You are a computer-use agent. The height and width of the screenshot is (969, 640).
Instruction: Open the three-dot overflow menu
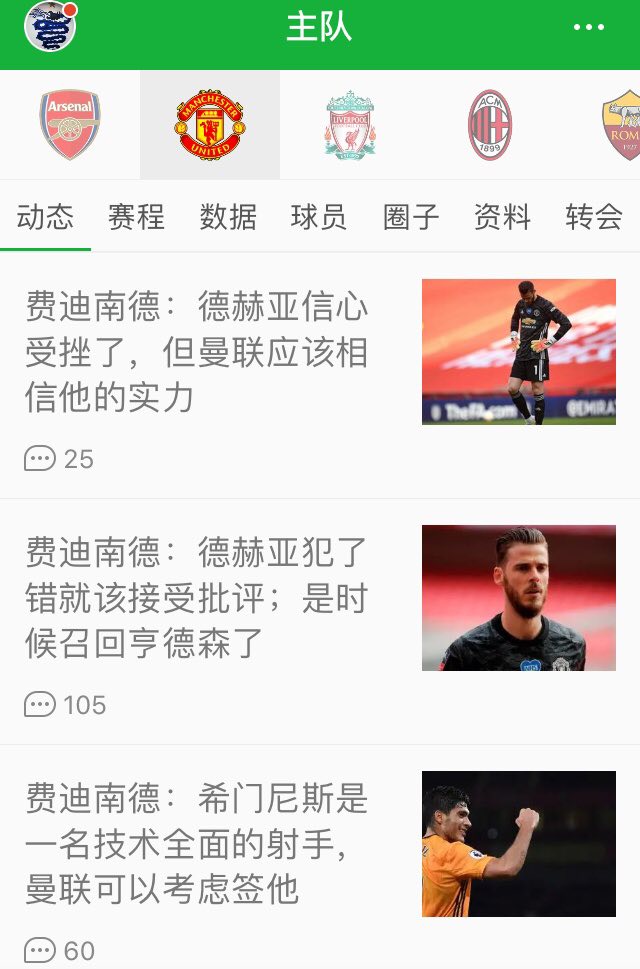coord(589,27)
